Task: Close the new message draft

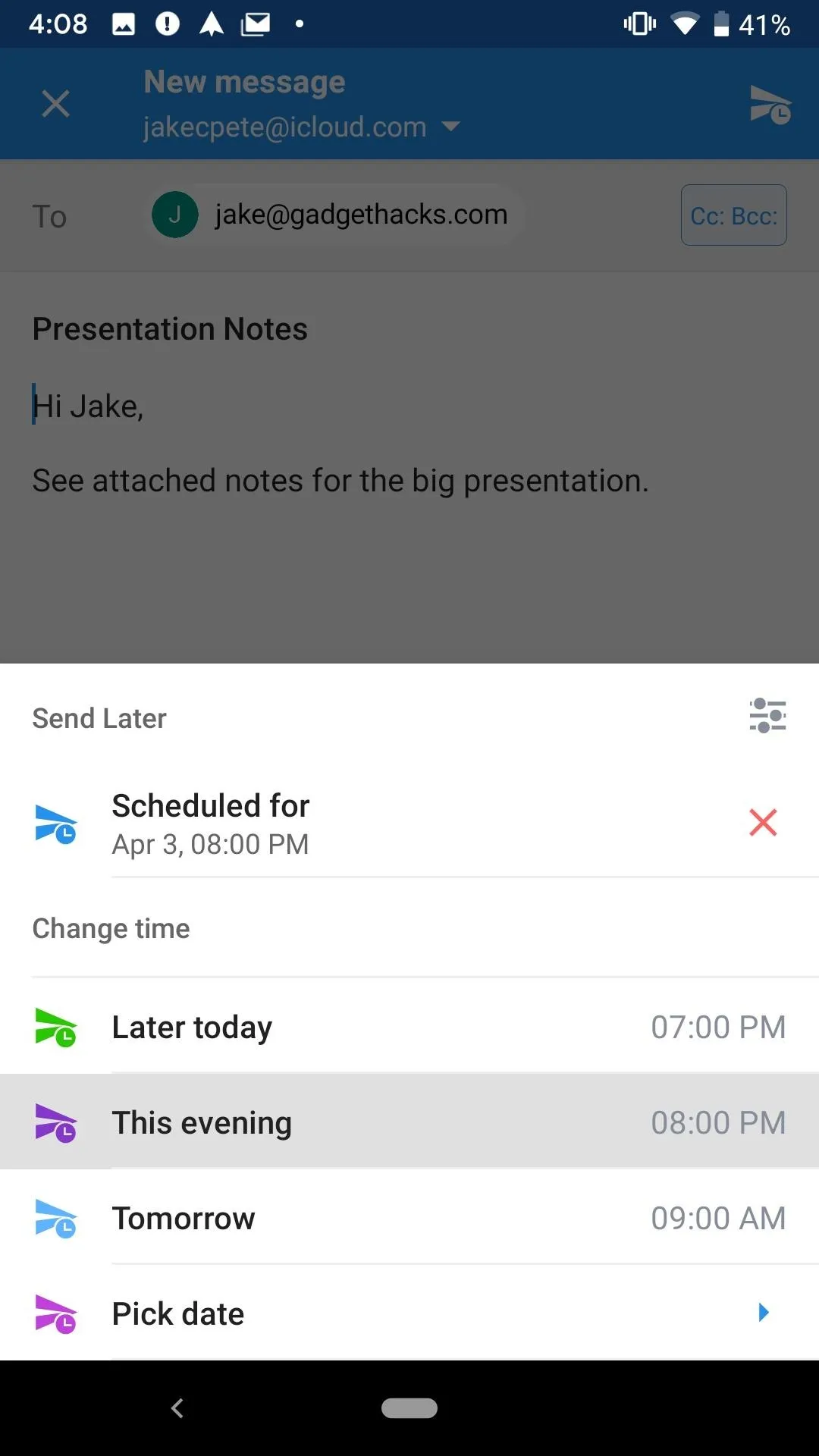Action: click(55, 104)
